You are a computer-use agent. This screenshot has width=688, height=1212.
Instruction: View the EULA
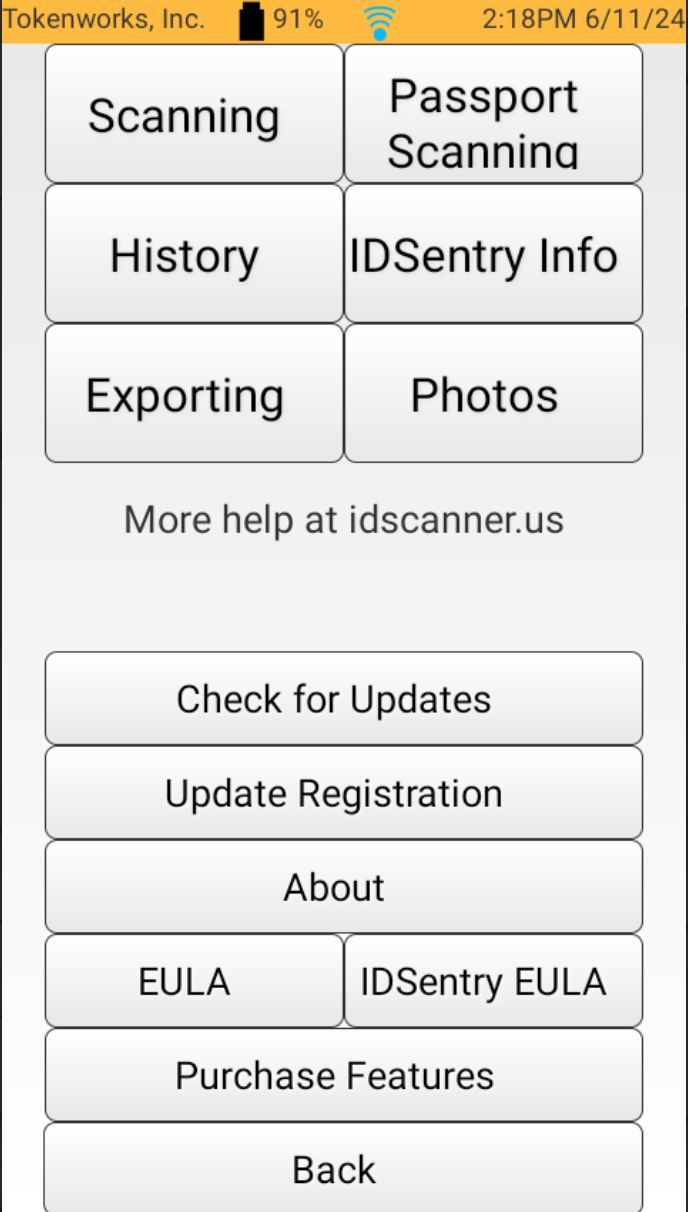194,981
